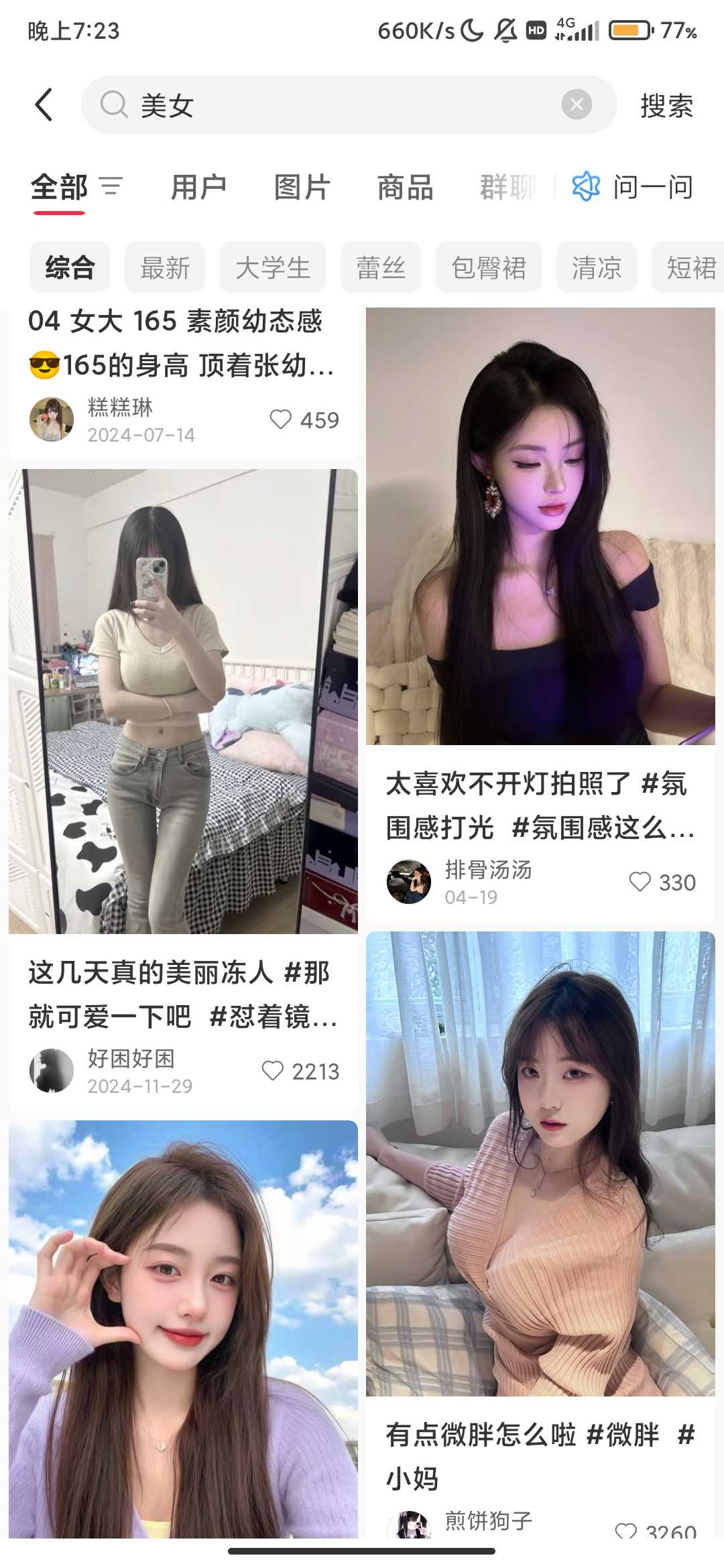Open the post 有点微胖怎么啦
Viewport: 724px width, 1568px height.
tap(540, 1454)
